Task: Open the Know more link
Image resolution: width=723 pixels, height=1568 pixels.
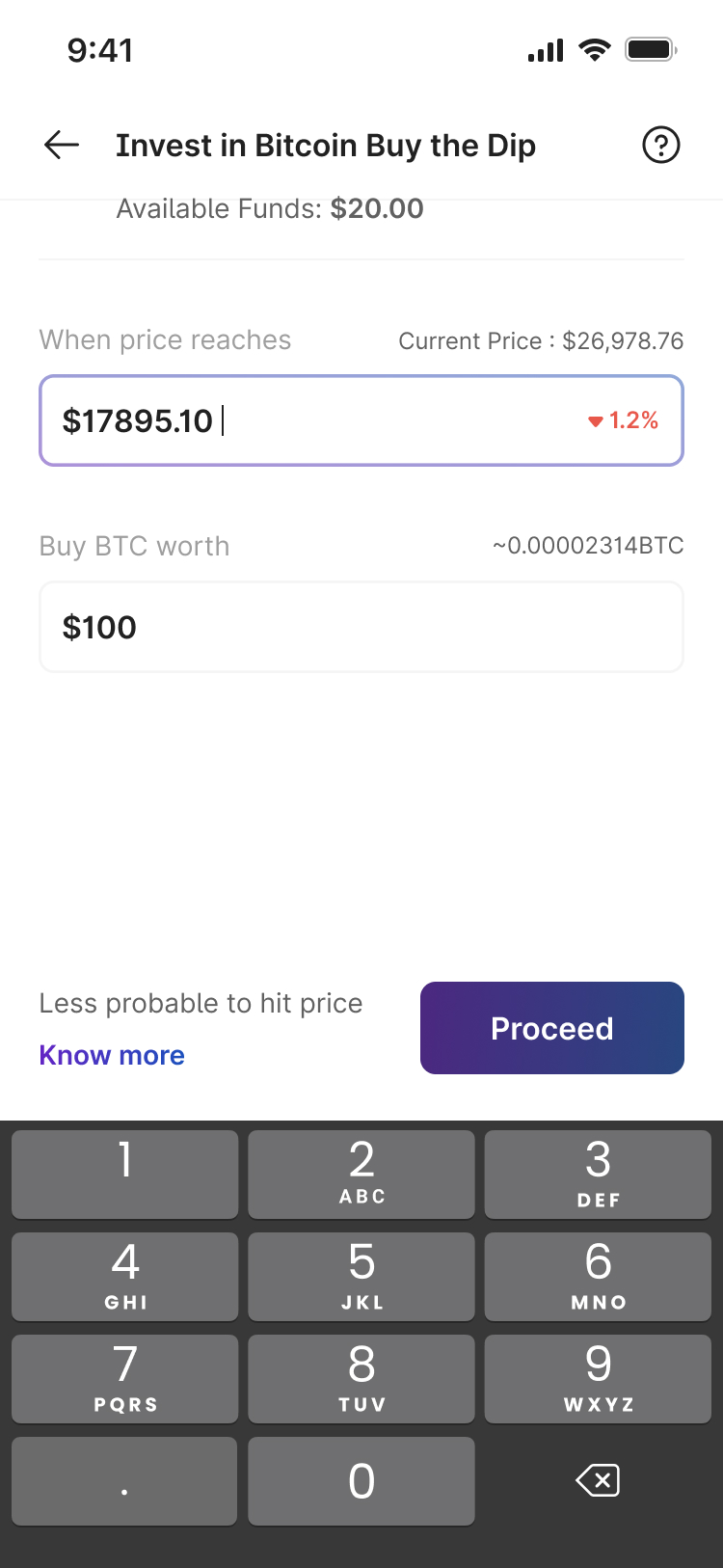Action: coord(111,1054)
